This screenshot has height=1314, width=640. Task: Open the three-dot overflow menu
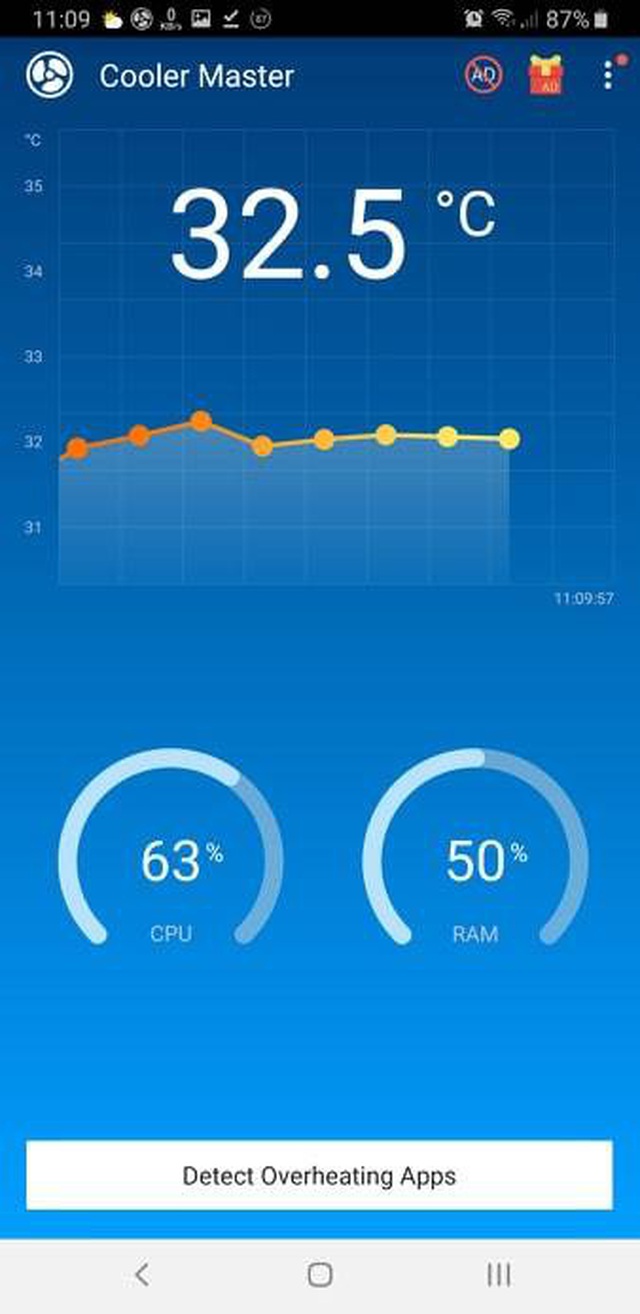[607, 75]
